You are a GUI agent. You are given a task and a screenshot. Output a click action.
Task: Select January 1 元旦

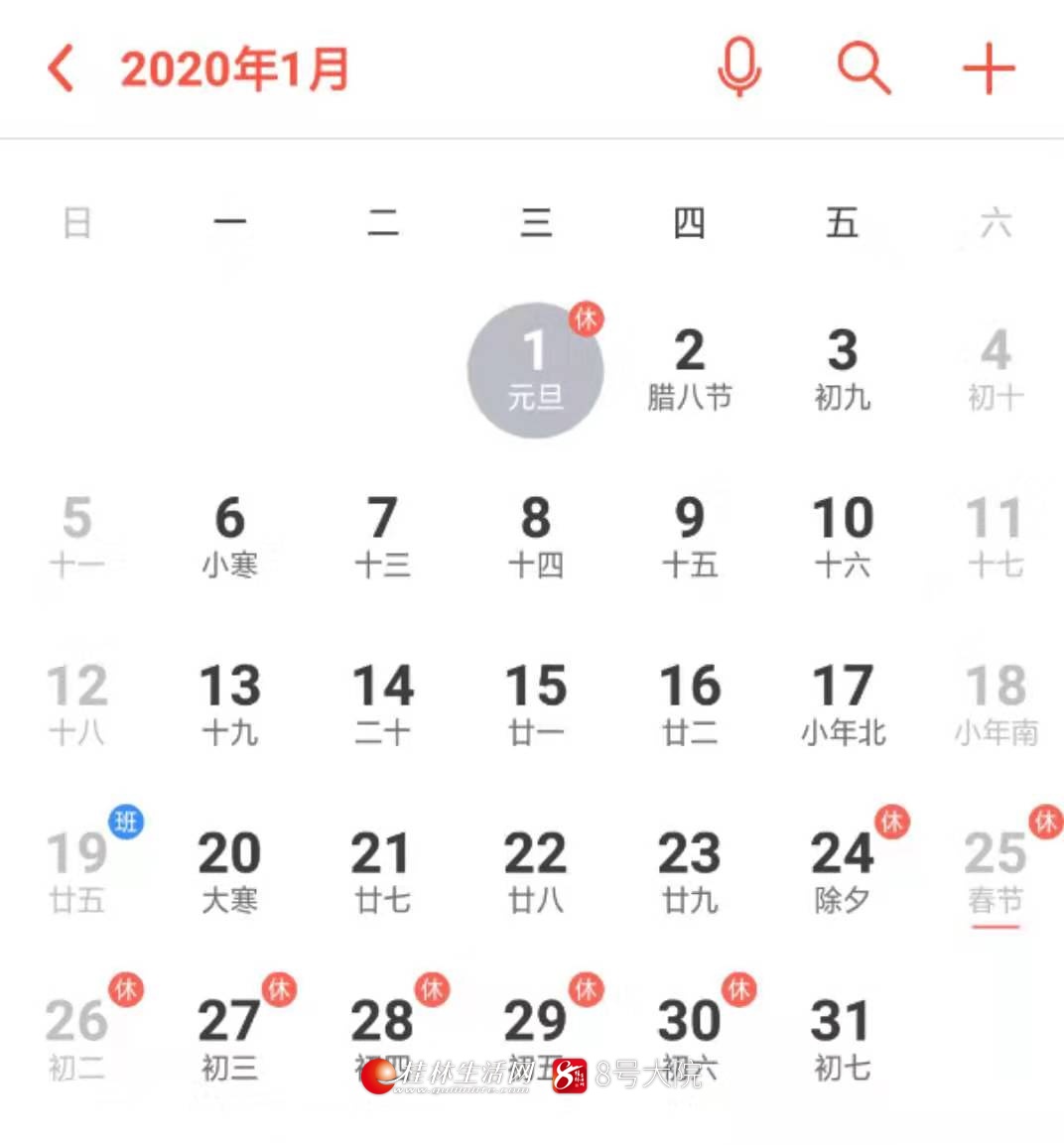point(536,370)
